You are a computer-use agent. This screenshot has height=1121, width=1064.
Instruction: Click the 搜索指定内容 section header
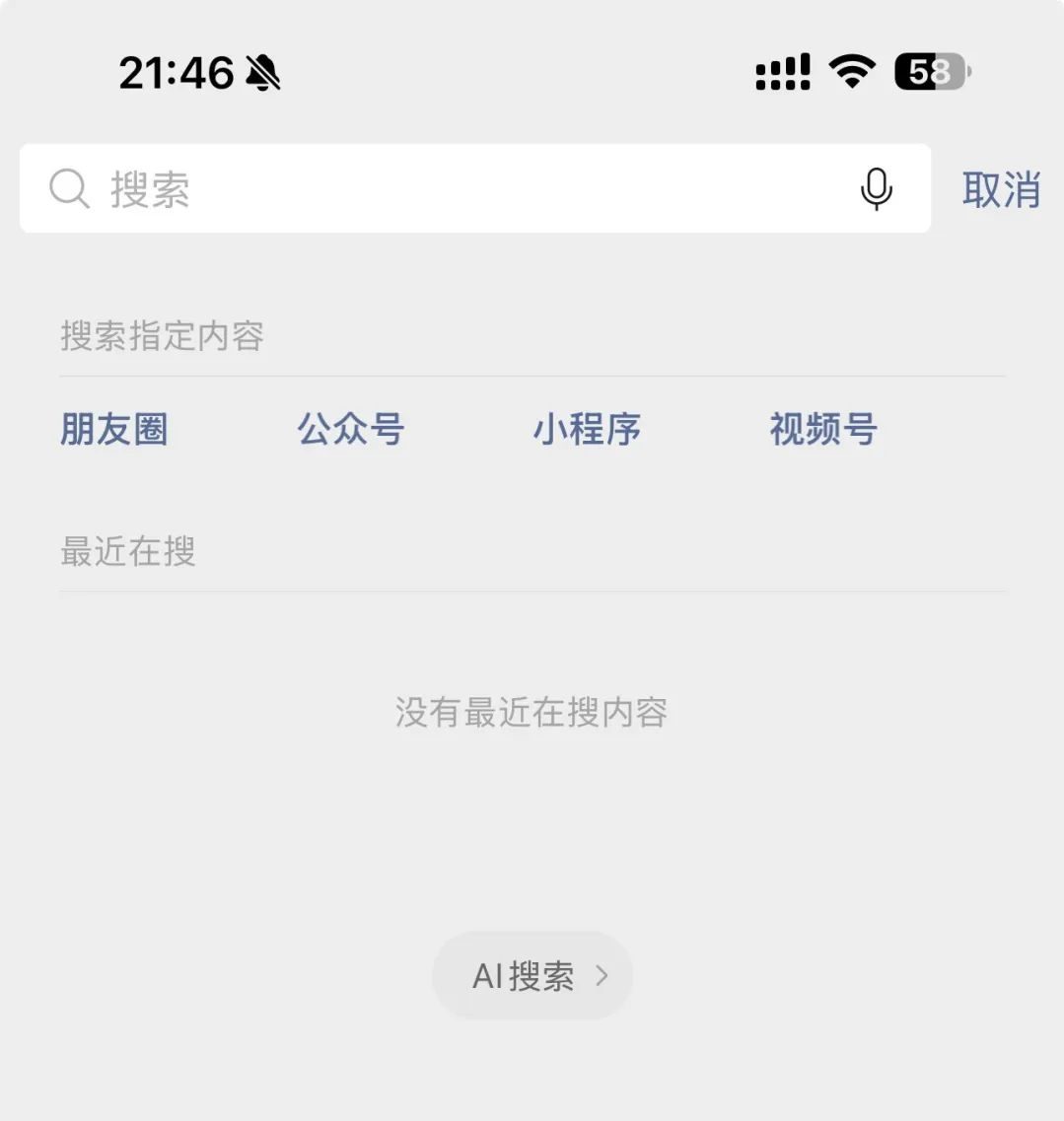coord(164,336)
